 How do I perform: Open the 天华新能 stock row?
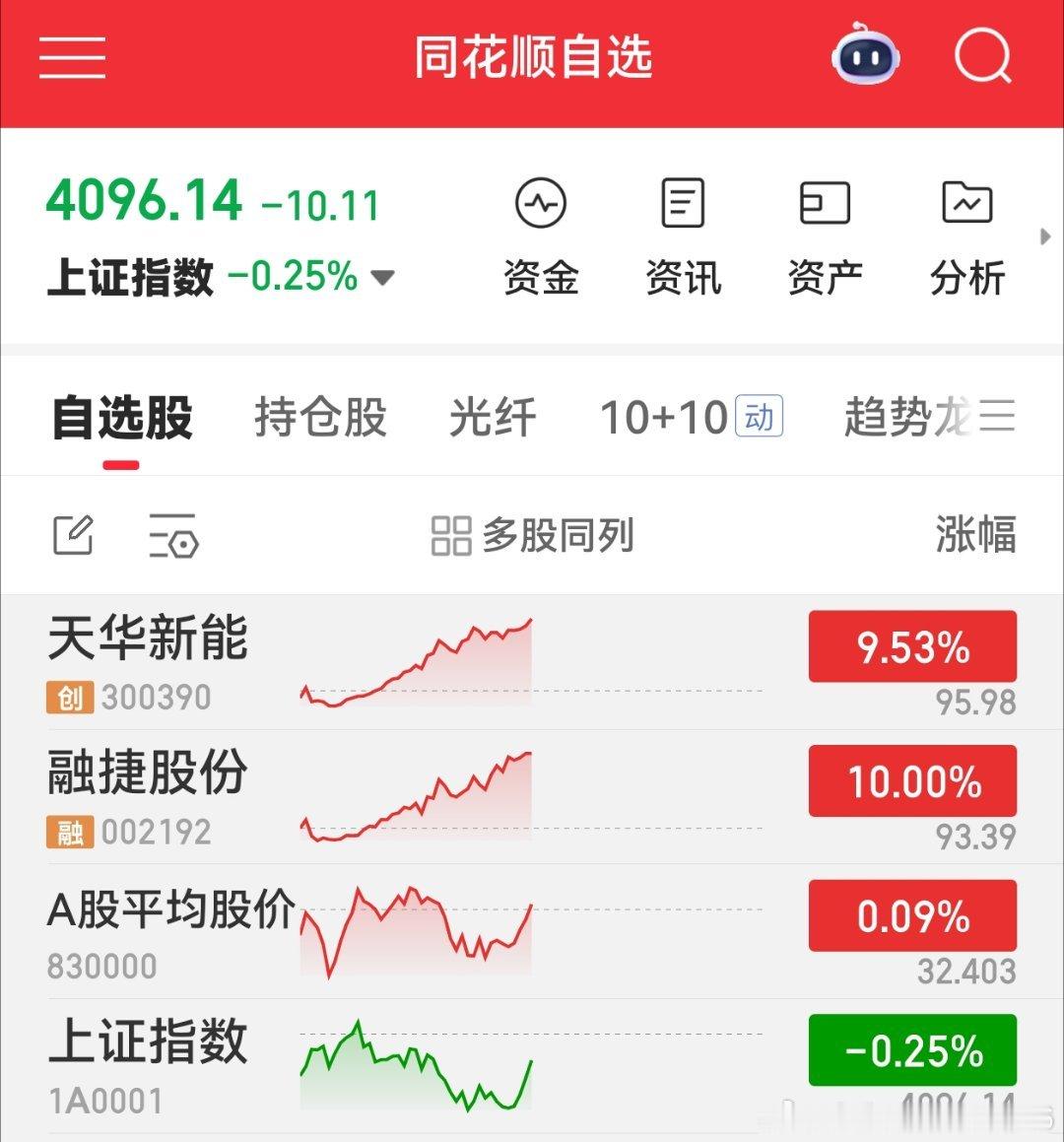[532, 663]
